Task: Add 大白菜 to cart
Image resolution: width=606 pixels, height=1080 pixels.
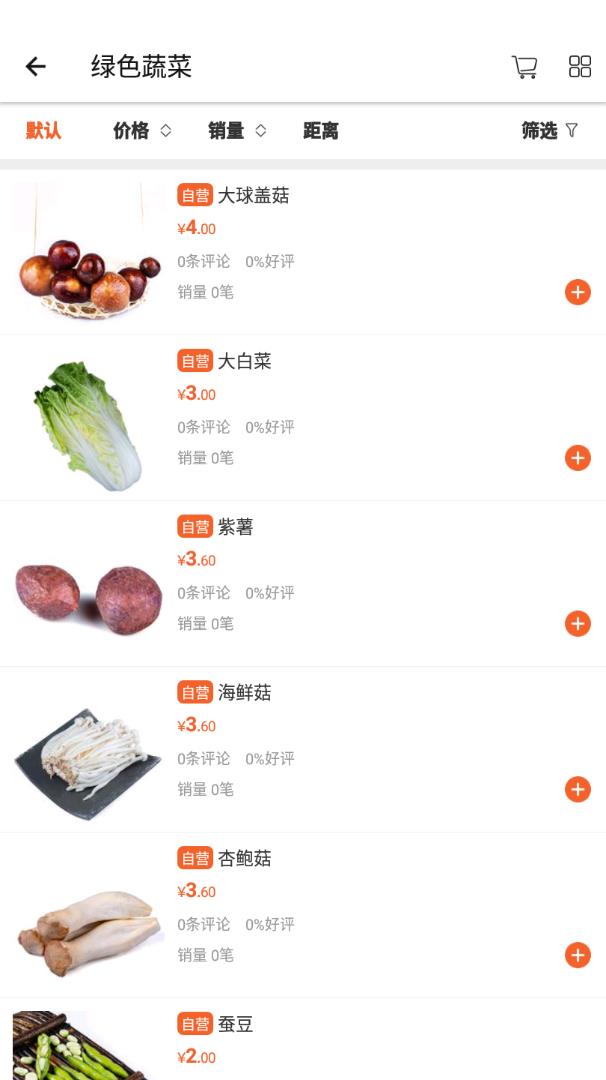Action: [x=578, y=458]
